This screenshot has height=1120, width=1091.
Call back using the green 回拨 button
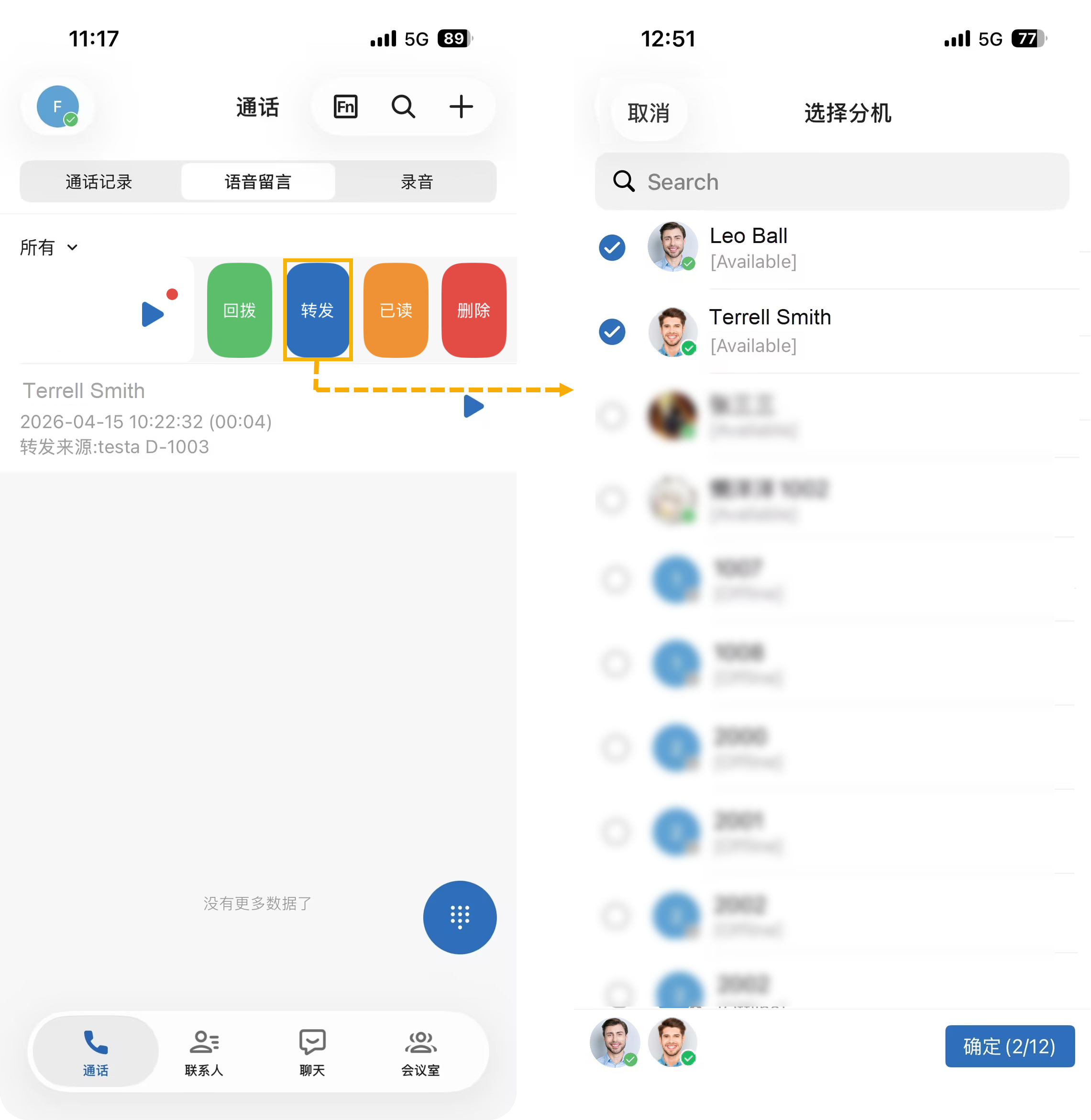tap(240, 310)
